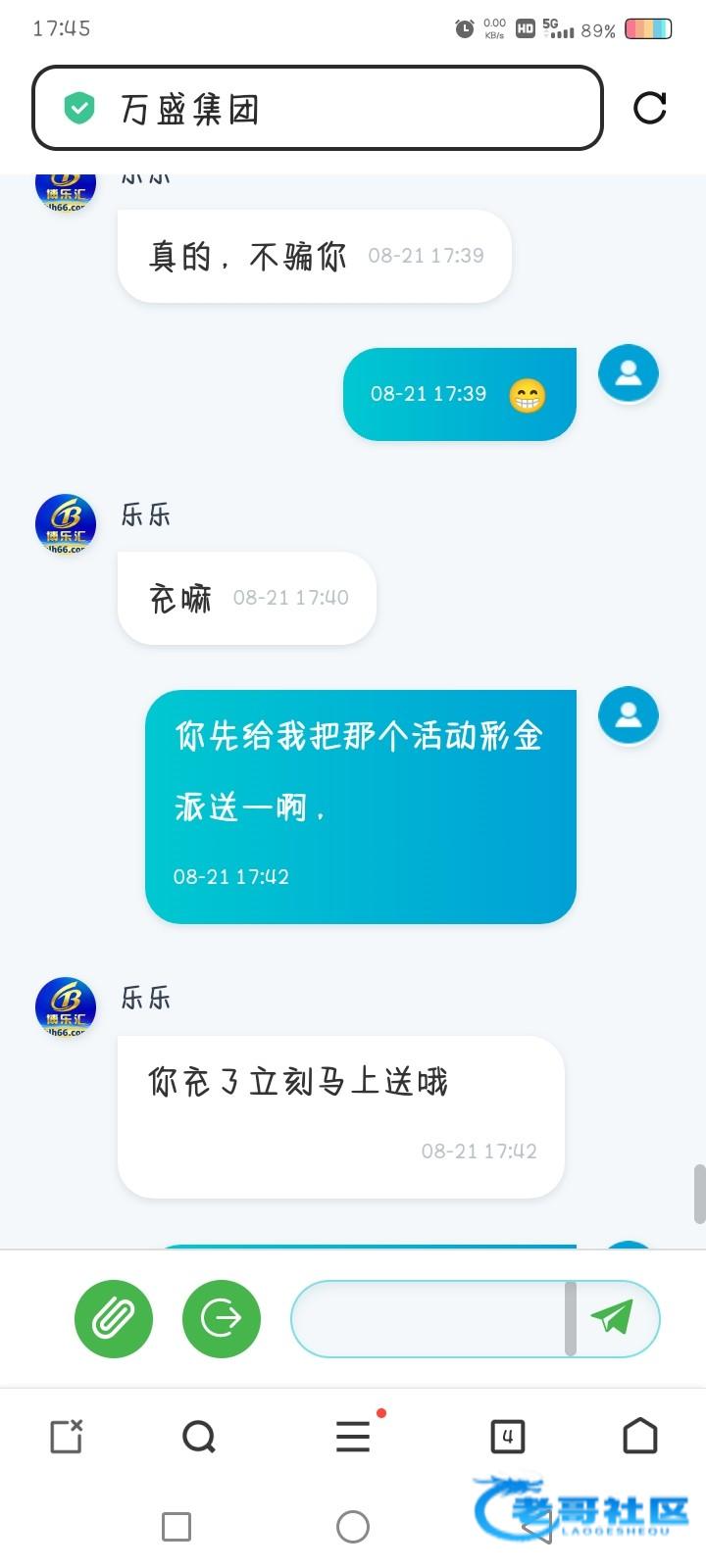Open the browser menu
706x1568 pixels.
click(x=353, y=1437)
